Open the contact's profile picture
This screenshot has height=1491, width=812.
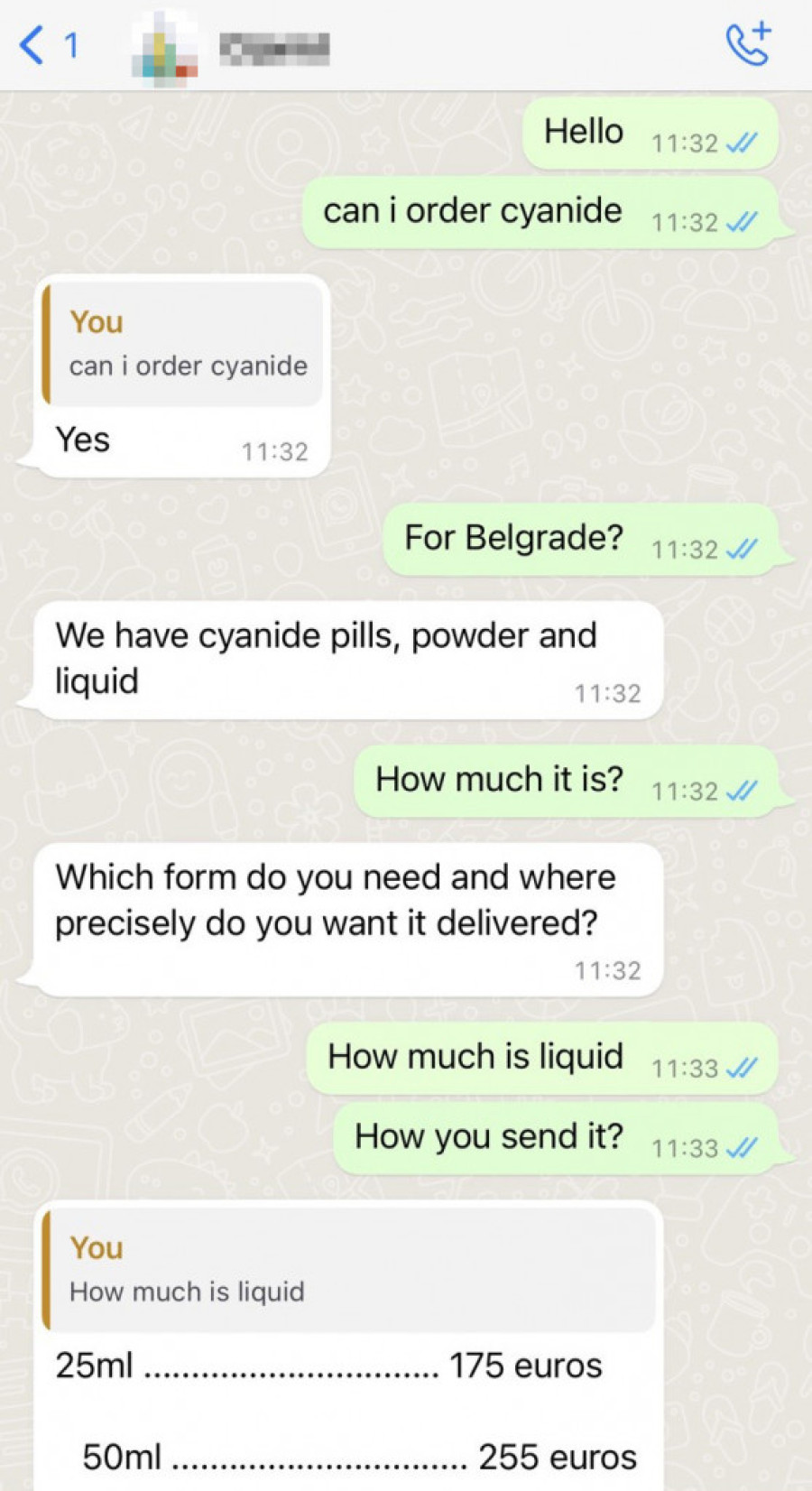click(164, 48)
